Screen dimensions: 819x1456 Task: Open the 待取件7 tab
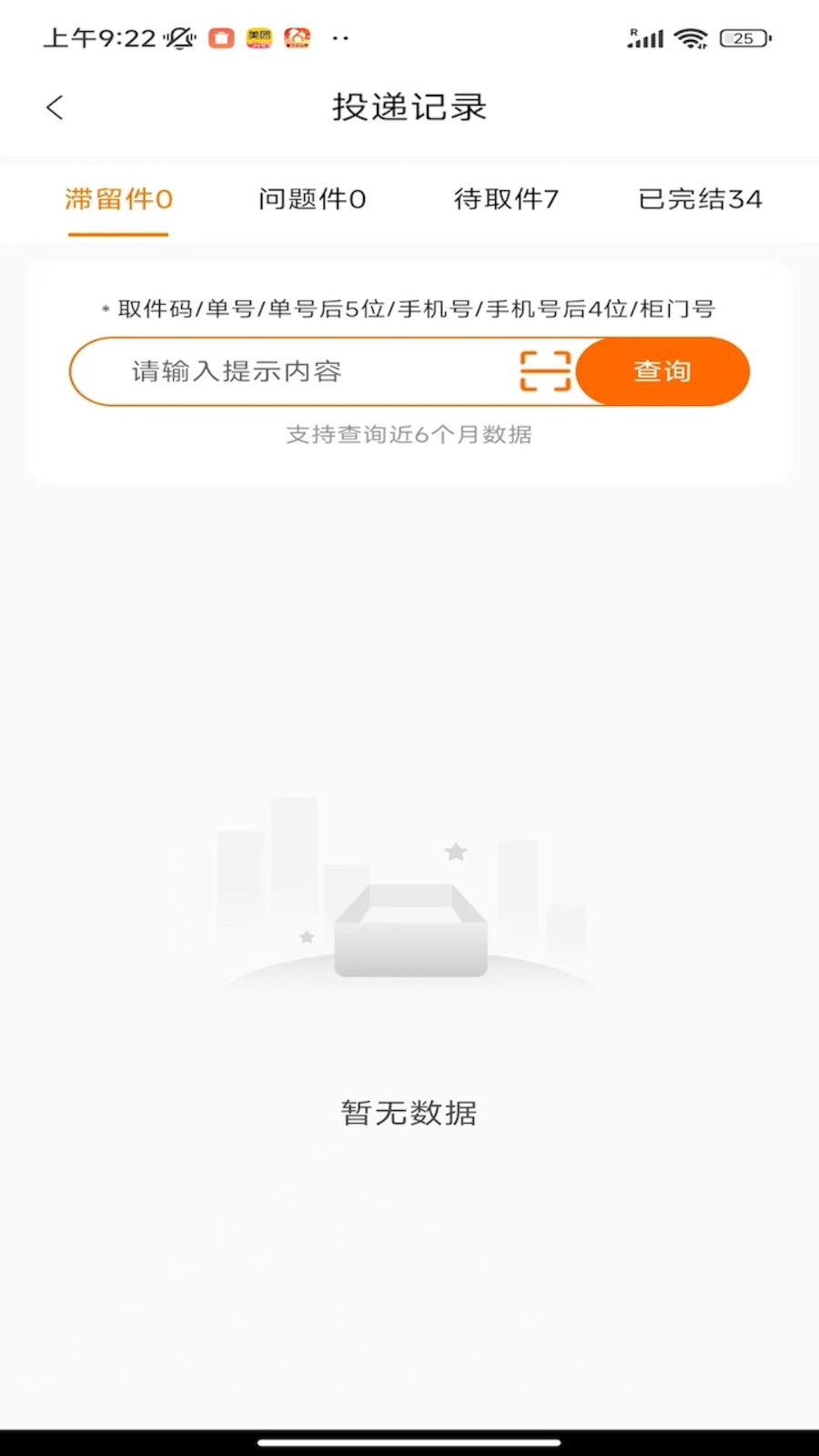(507, 199)
